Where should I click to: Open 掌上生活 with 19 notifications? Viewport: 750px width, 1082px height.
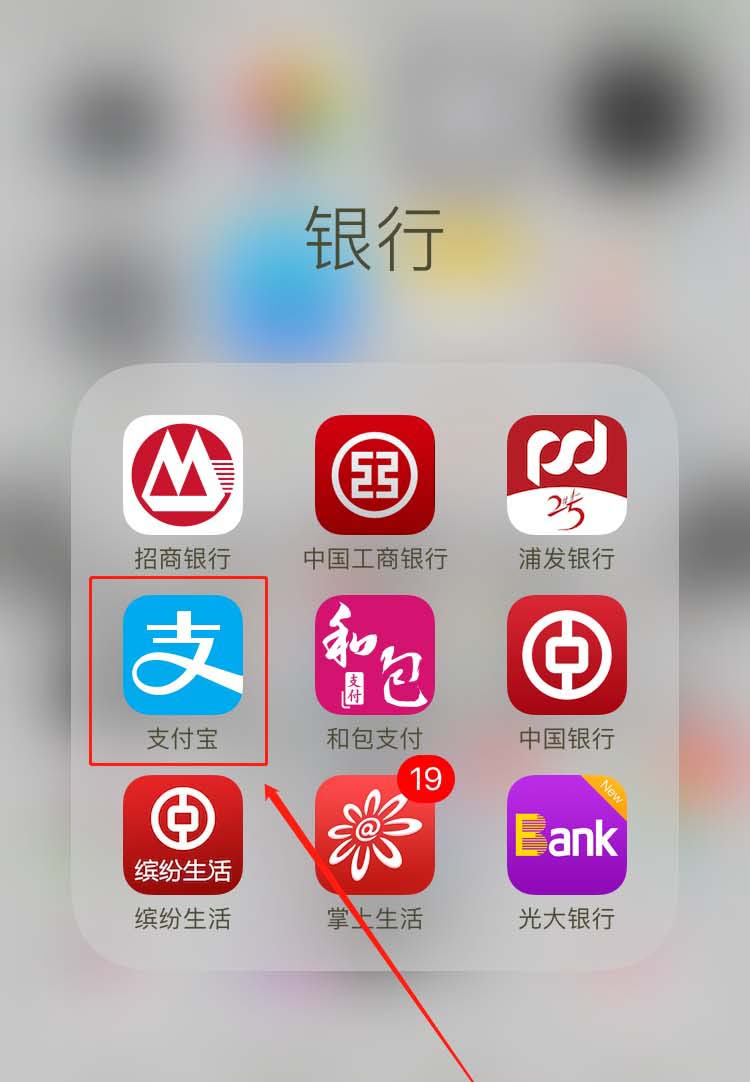click(x=375, y=835)
